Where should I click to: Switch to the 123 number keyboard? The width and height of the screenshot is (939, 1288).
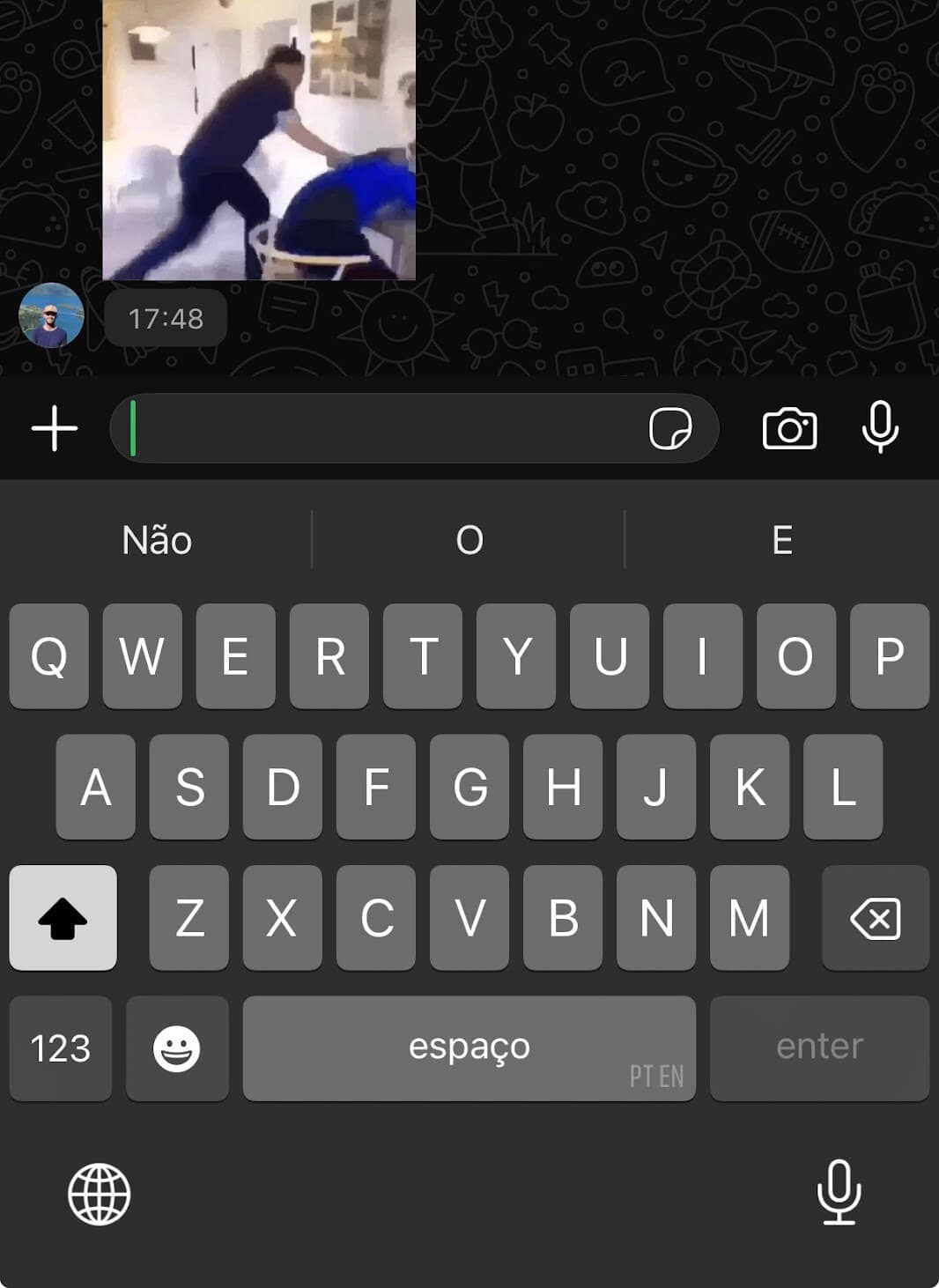point(60,1048)
